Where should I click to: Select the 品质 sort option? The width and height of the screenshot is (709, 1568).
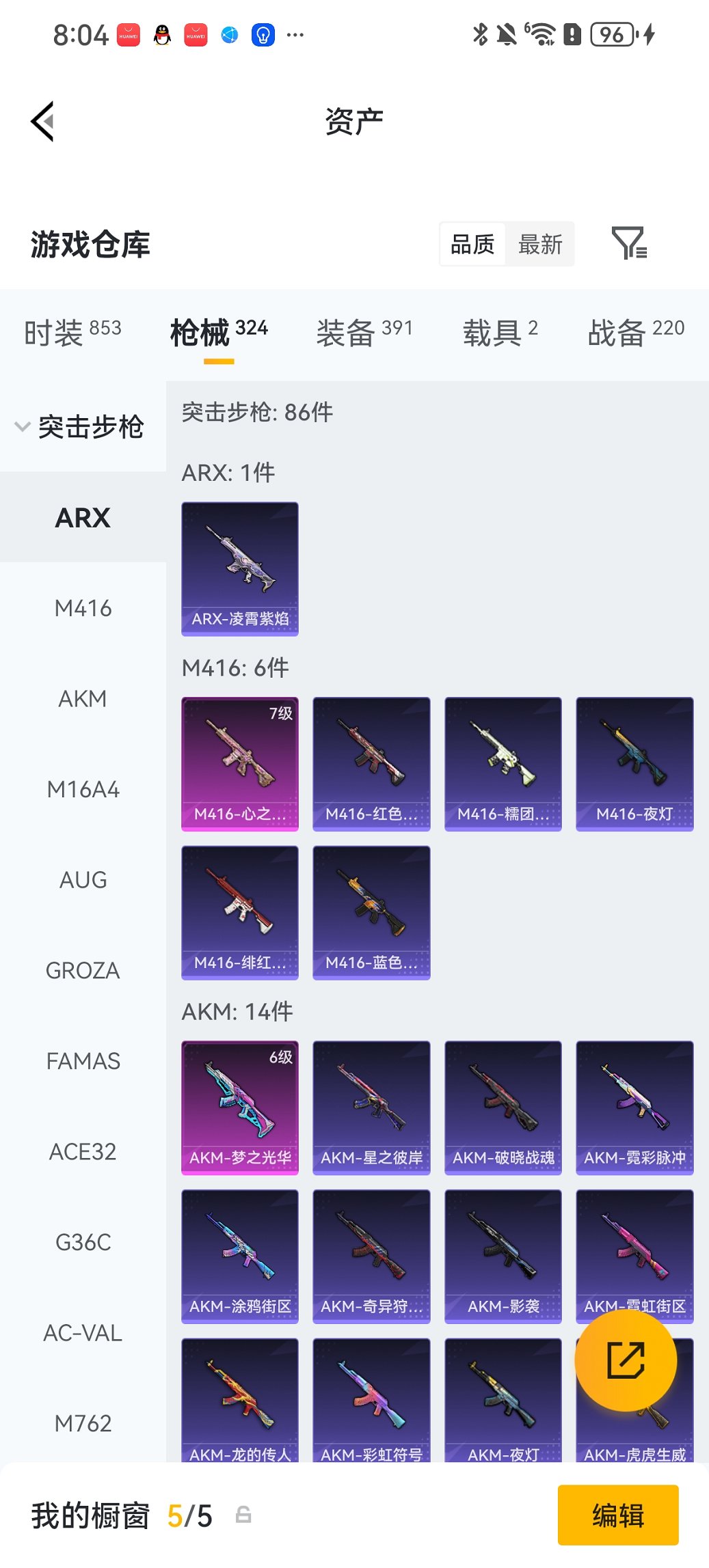(x=472, y=244)
